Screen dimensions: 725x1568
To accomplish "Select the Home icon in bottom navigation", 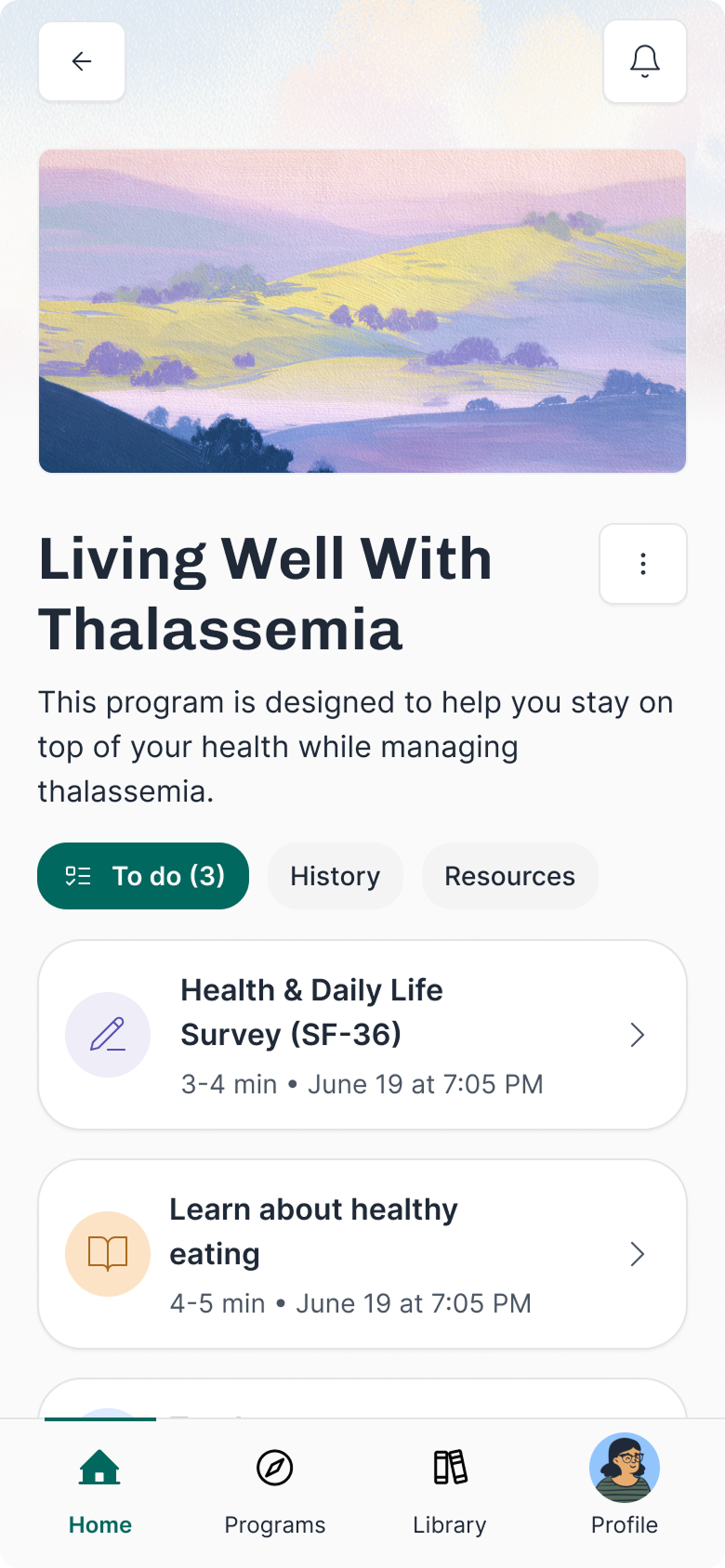I will [x=99, y=1469].
